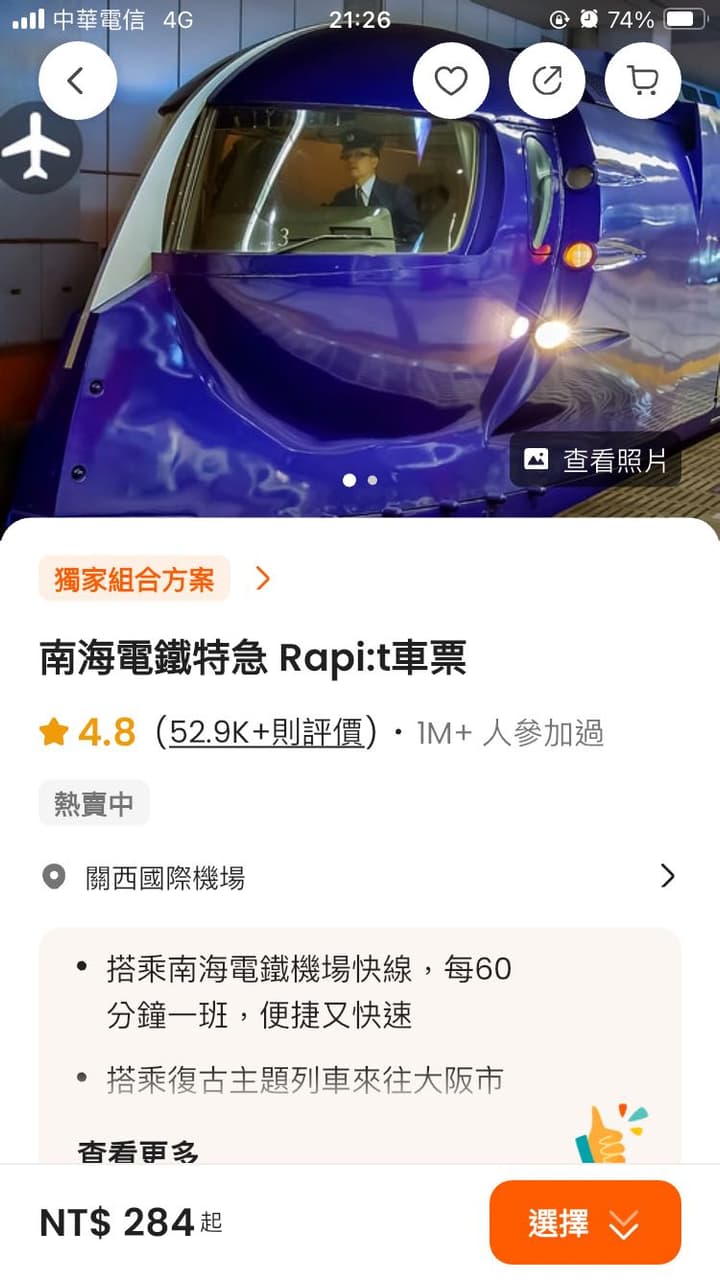Open the shopping cart icon
Viewport: 720px width, 1280px height.
coord(642,80)
